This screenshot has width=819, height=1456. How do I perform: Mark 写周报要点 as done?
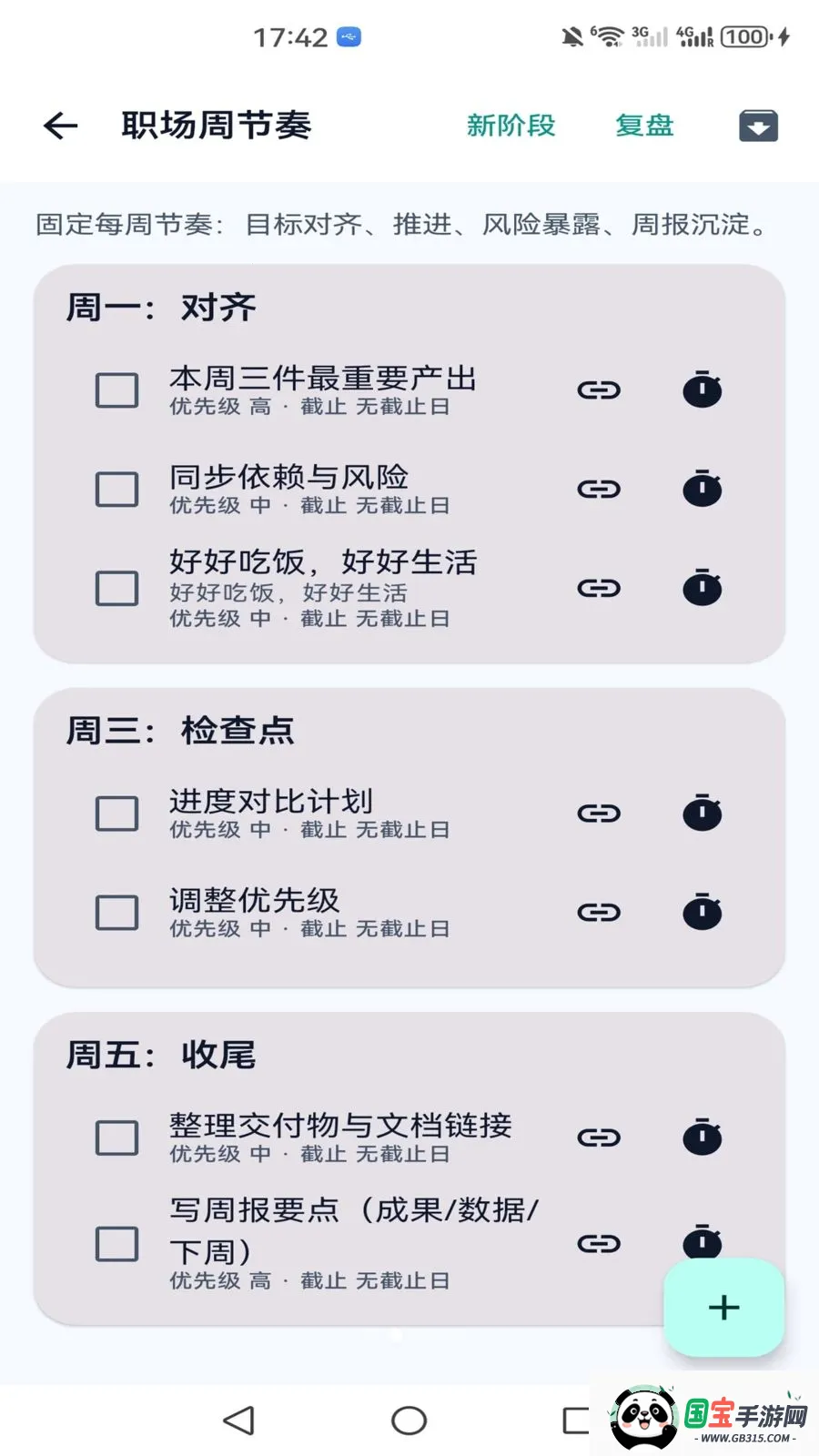[x=117, y=1244]
